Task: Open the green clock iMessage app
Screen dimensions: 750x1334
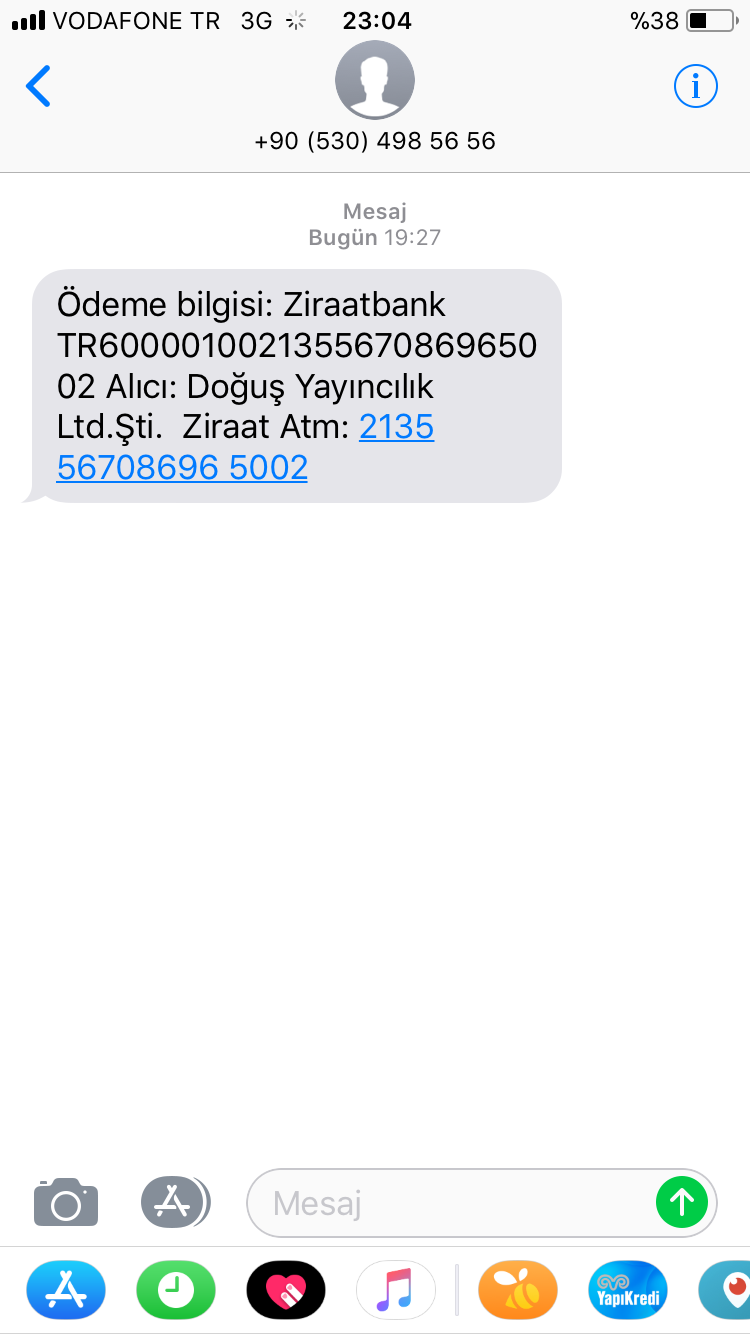Action: [x=176, y=1290]
